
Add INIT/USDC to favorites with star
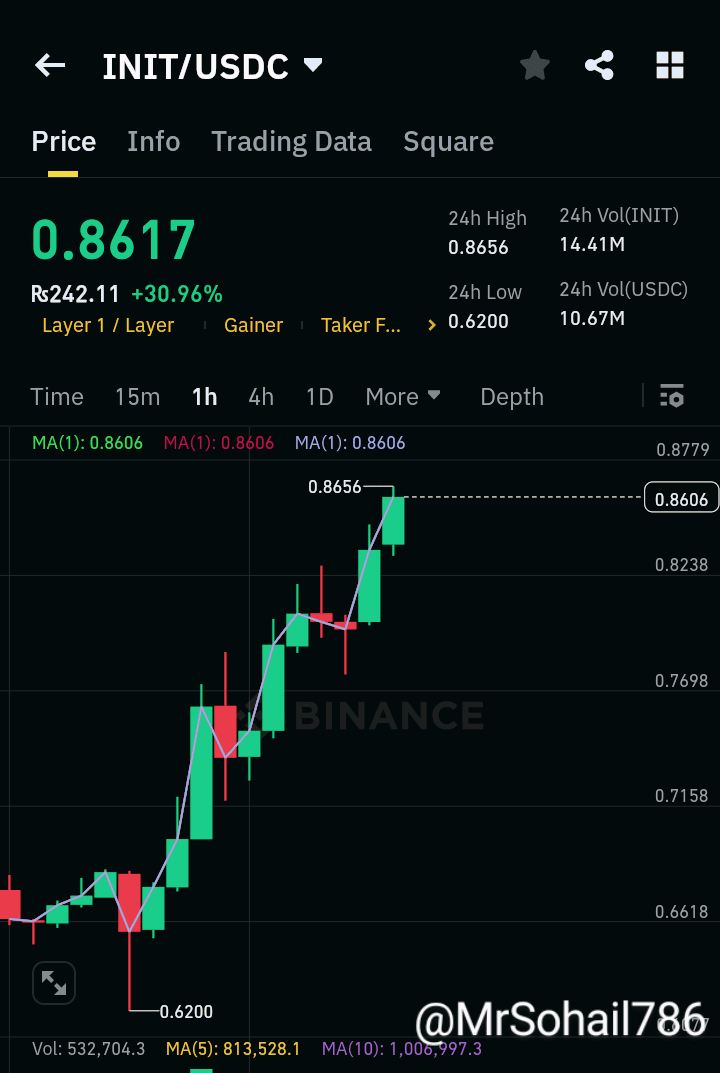(535, 66)
